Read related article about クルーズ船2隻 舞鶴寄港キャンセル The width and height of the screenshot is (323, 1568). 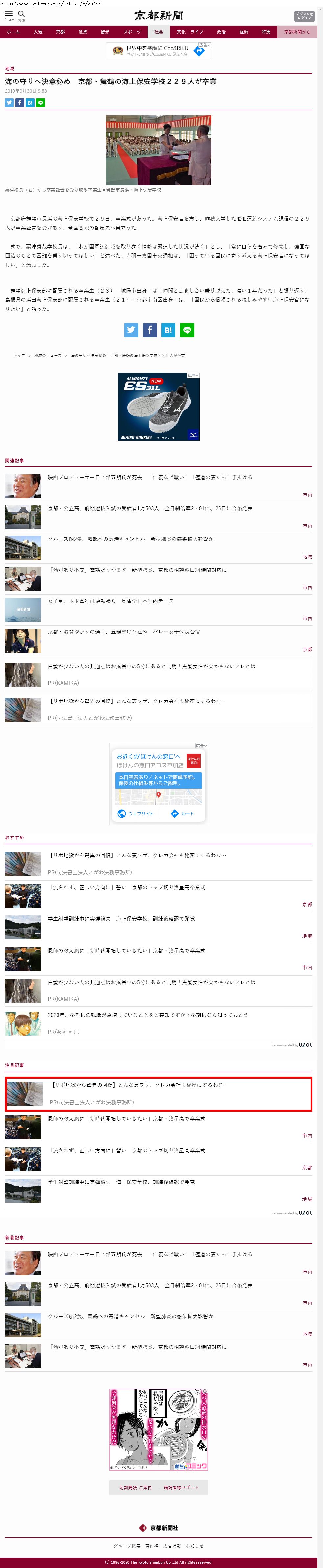131,539
